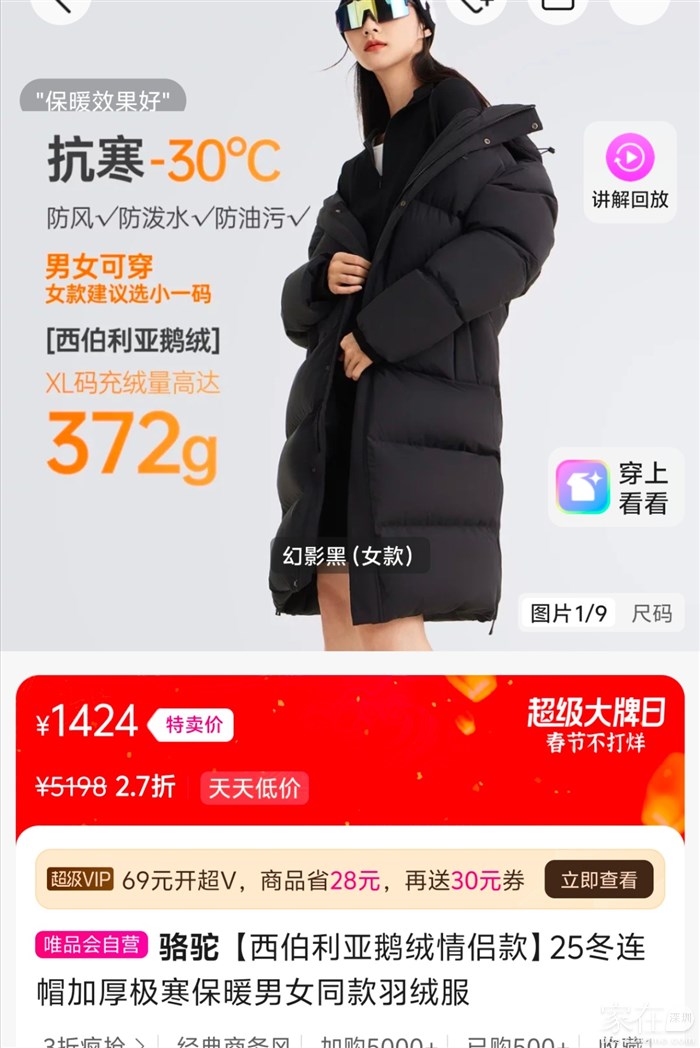Open the 尺码 size chart

(651, 613)
